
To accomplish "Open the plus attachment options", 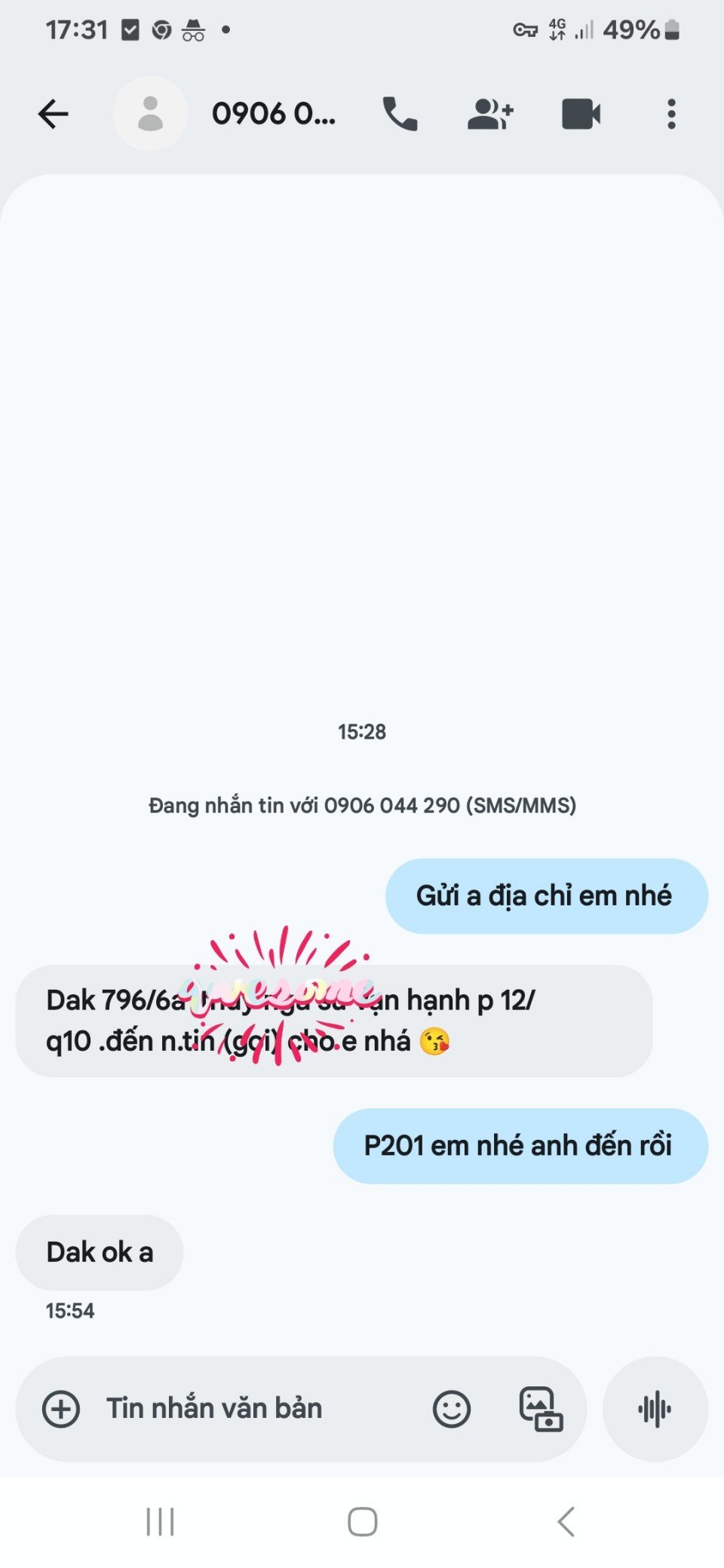I will [61, 1409].
